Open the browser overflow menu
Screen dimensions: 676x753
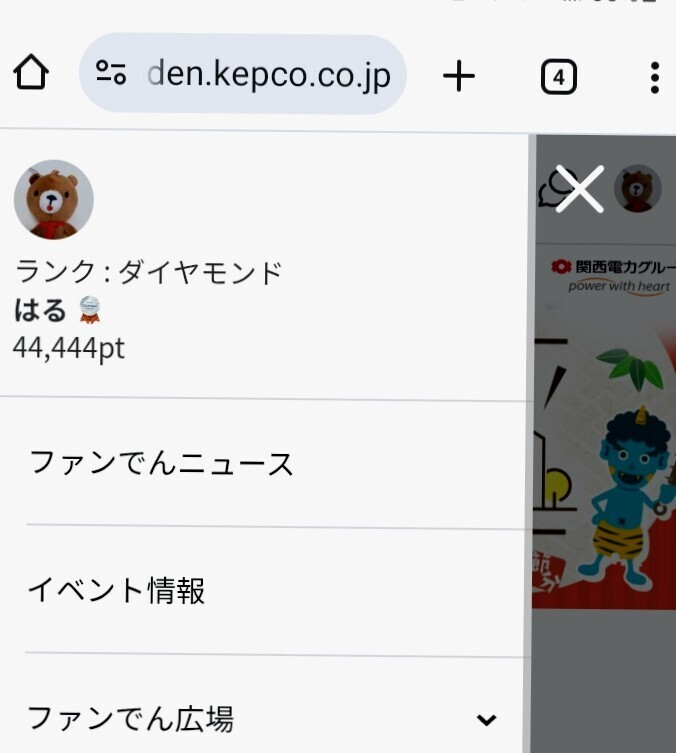point(654,77)
